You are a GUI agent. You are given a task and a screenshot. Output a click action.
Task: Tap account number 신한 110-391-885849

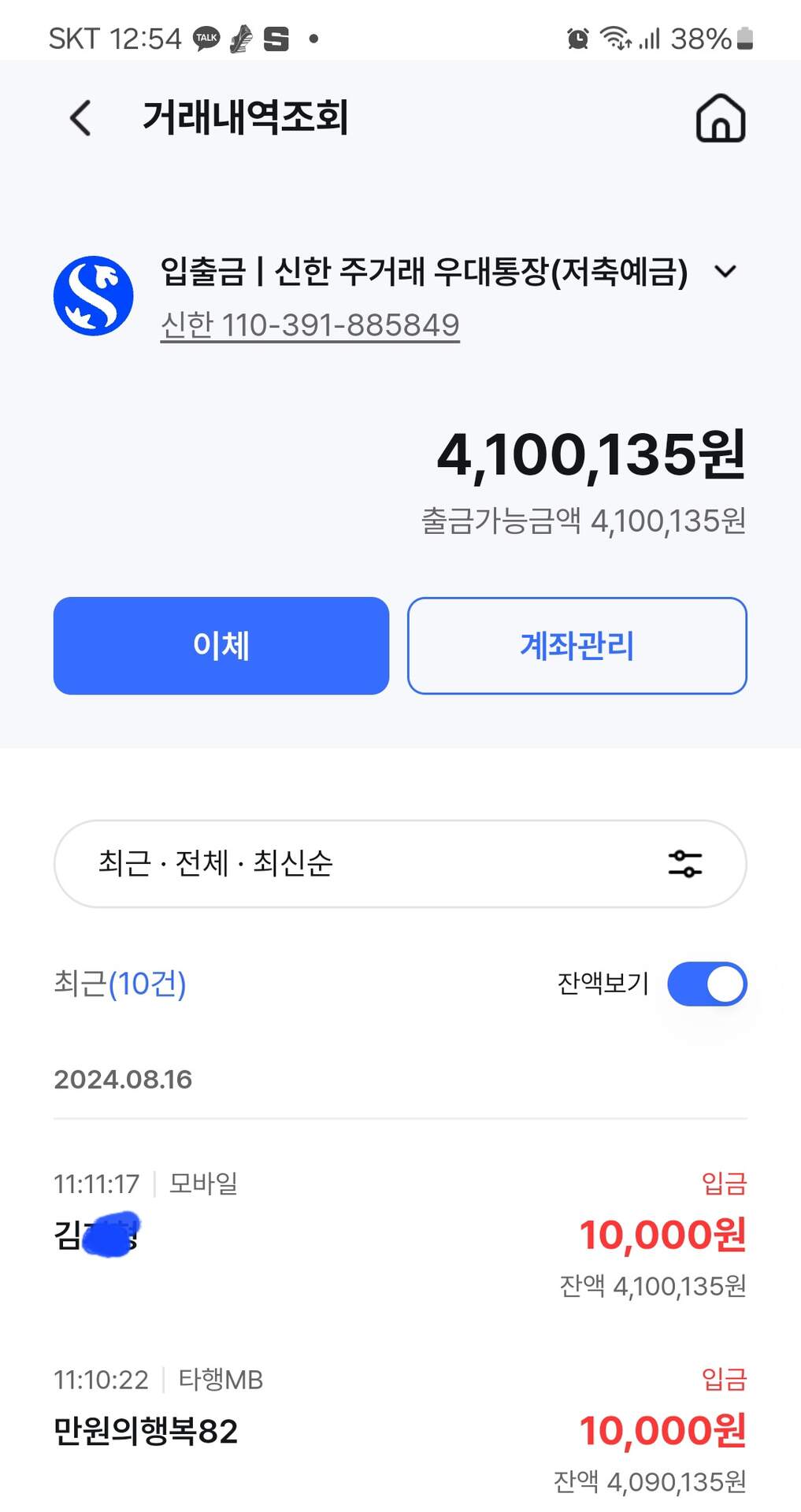pos(310,324)
